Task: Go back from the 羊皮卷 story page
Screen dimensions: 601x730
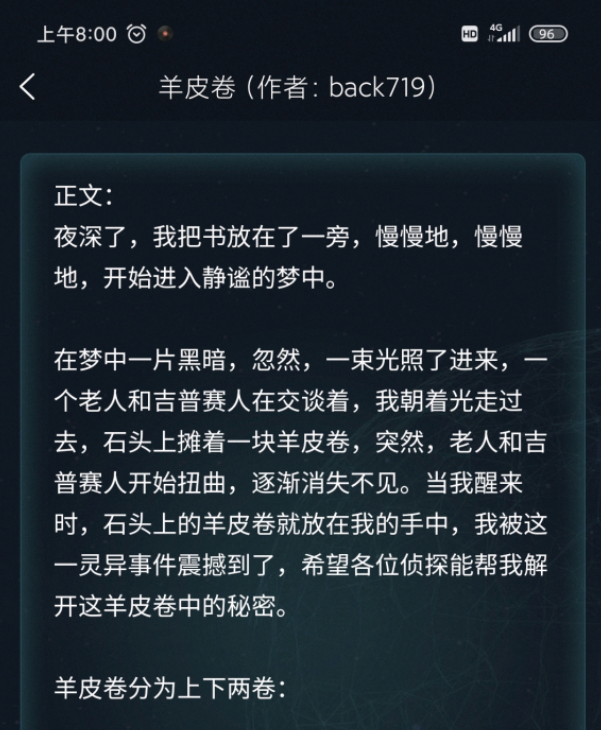Action: [28, 87]
